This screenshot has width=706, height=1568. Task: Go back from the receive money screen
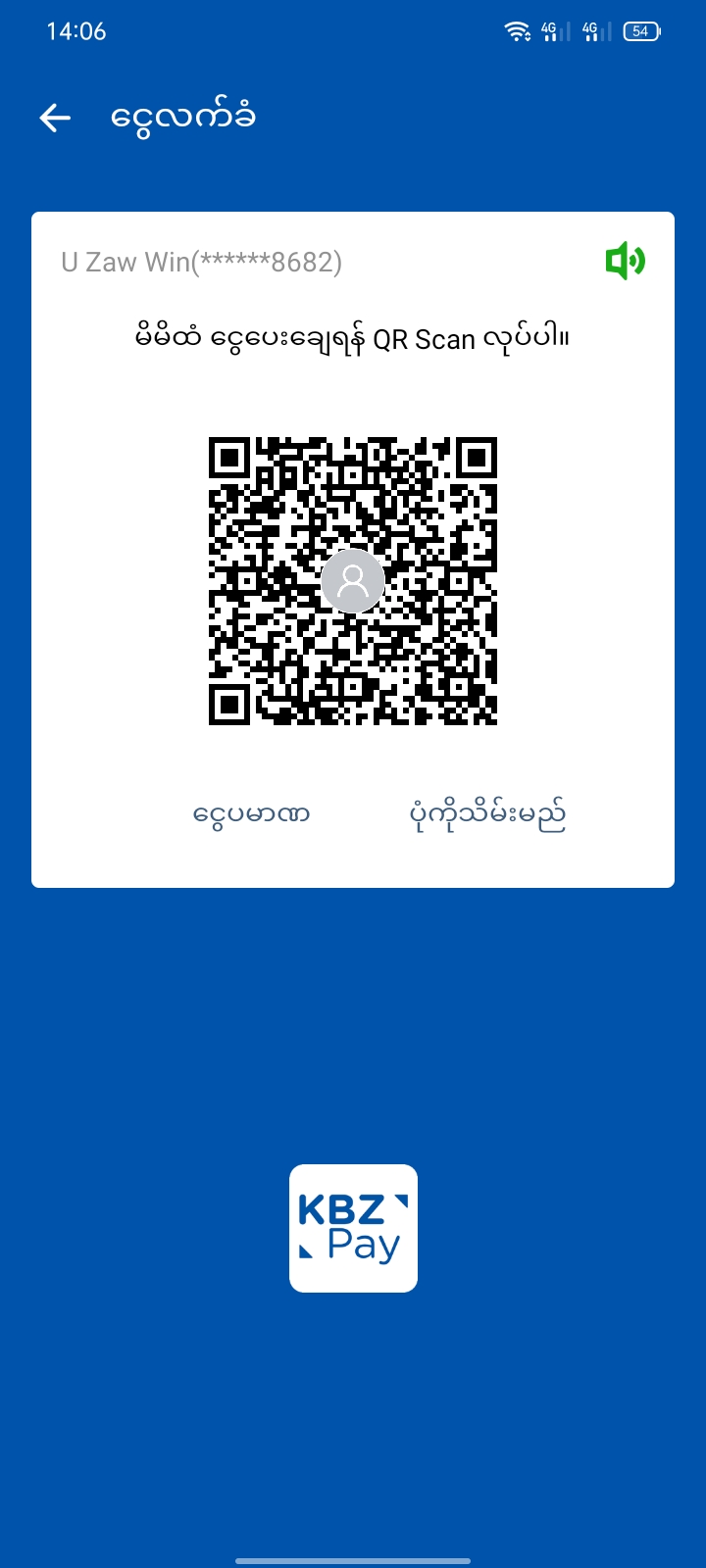tap(56, 119)
